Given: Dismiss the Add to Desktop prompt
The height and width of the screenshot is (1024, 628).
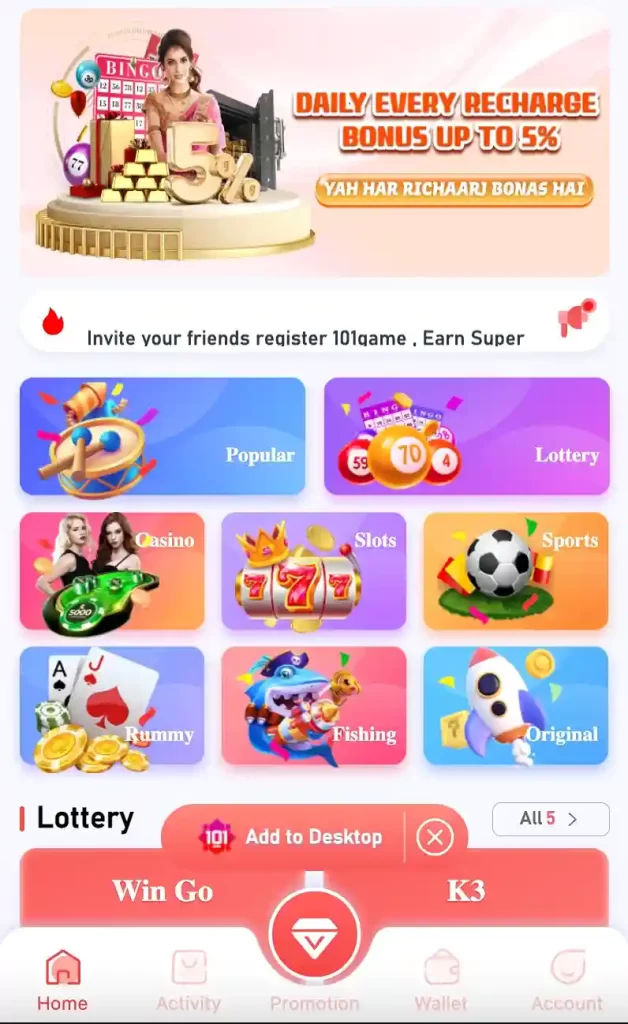Looking at the screenshot, I should click(435, 837).
